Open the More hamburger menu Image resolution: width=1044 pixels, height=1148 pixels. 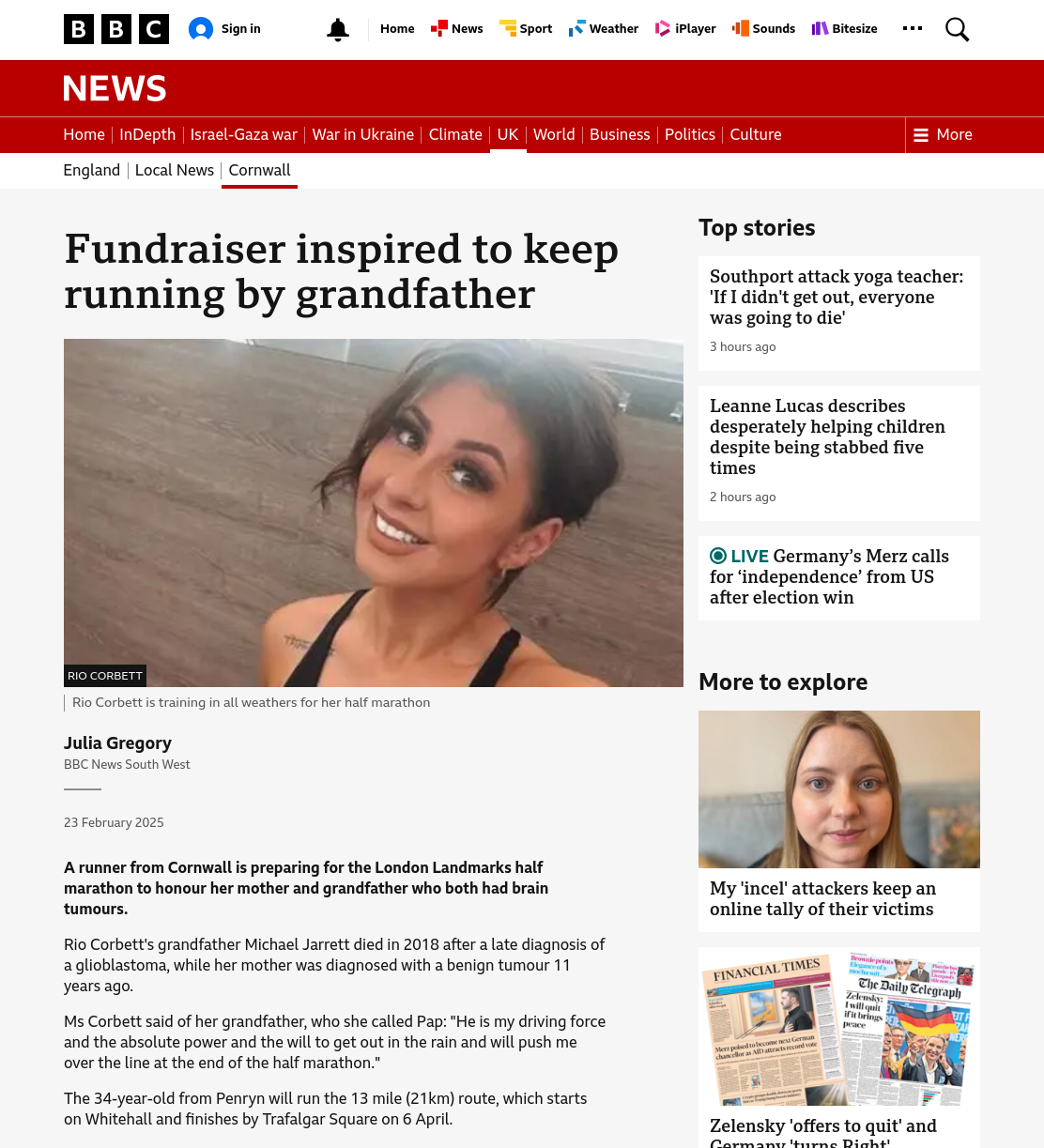pos(943,134)
